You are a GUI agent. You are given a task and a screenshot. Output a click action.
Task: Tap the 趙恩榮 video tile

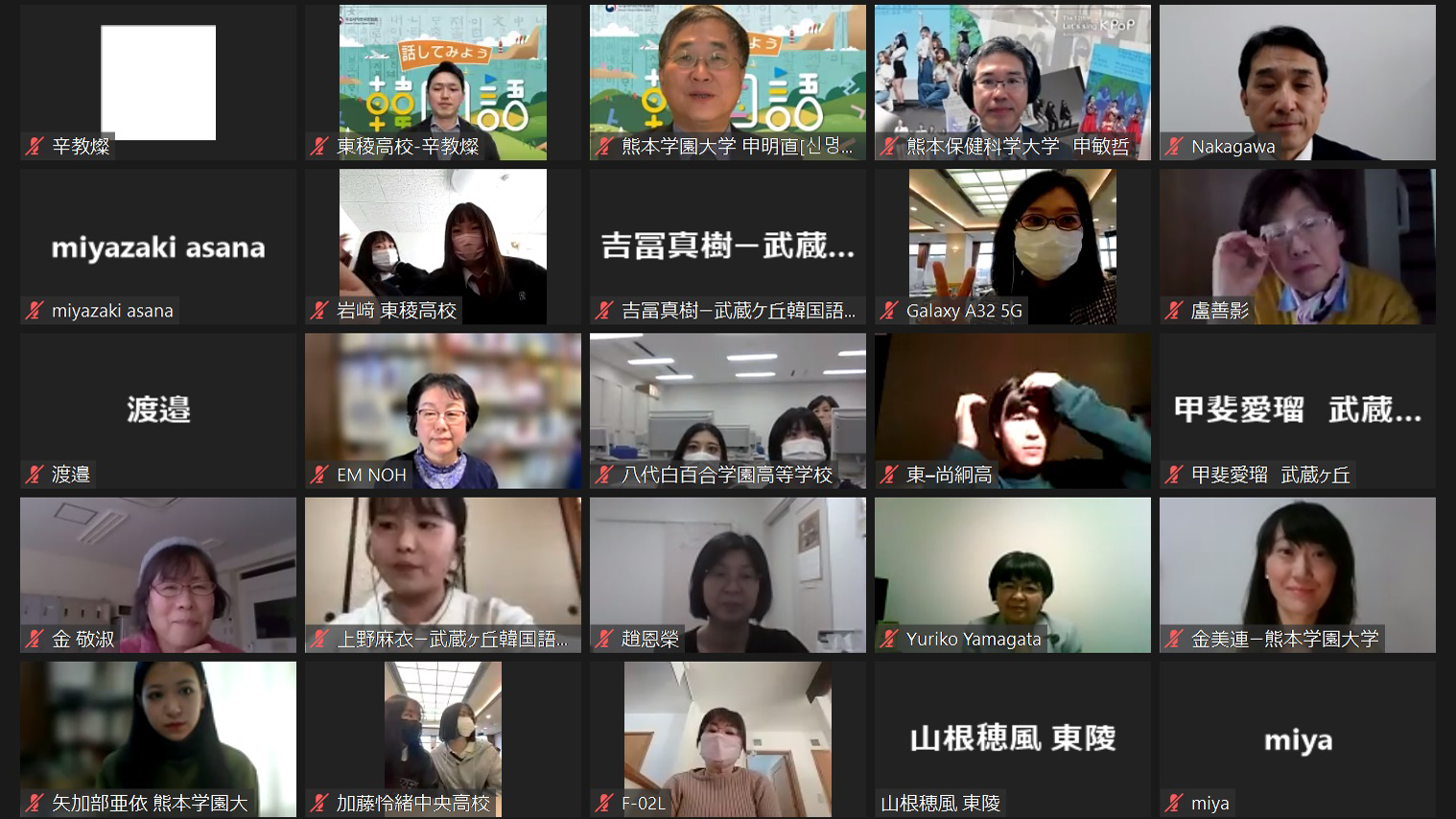tap(727, 574)
